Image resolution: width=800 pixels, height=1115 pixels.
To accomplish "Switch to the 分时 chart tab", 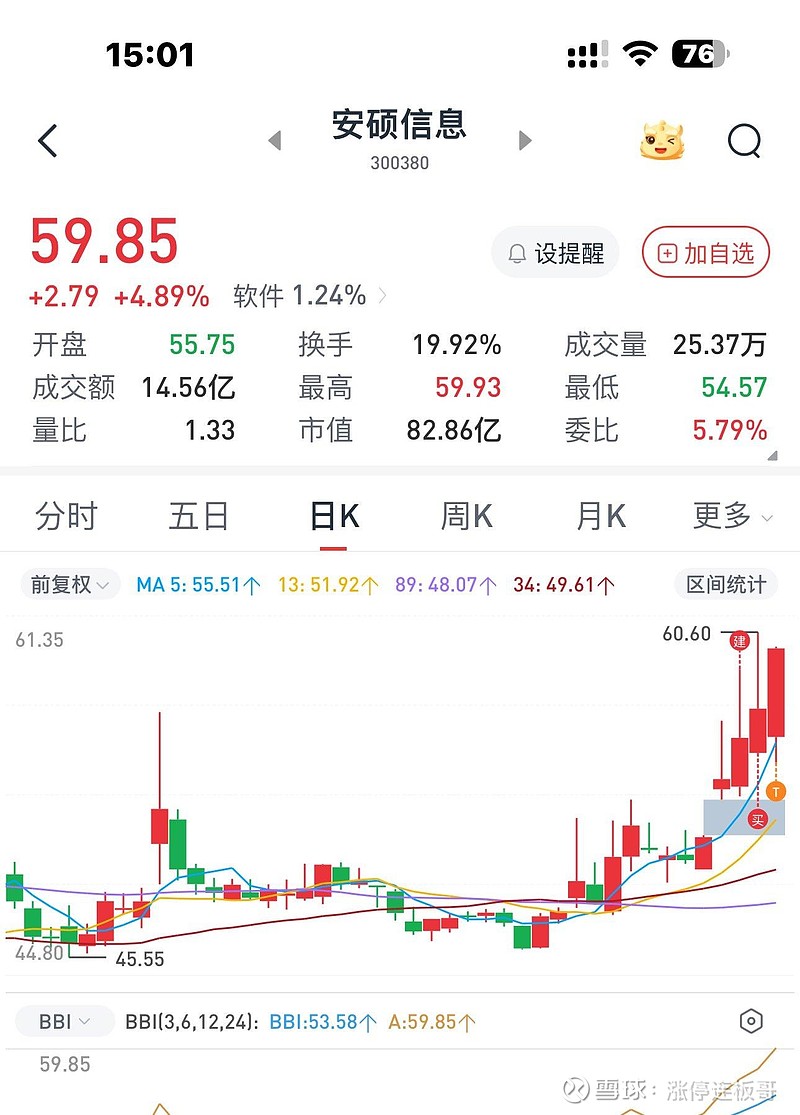I will pos(66,517).
